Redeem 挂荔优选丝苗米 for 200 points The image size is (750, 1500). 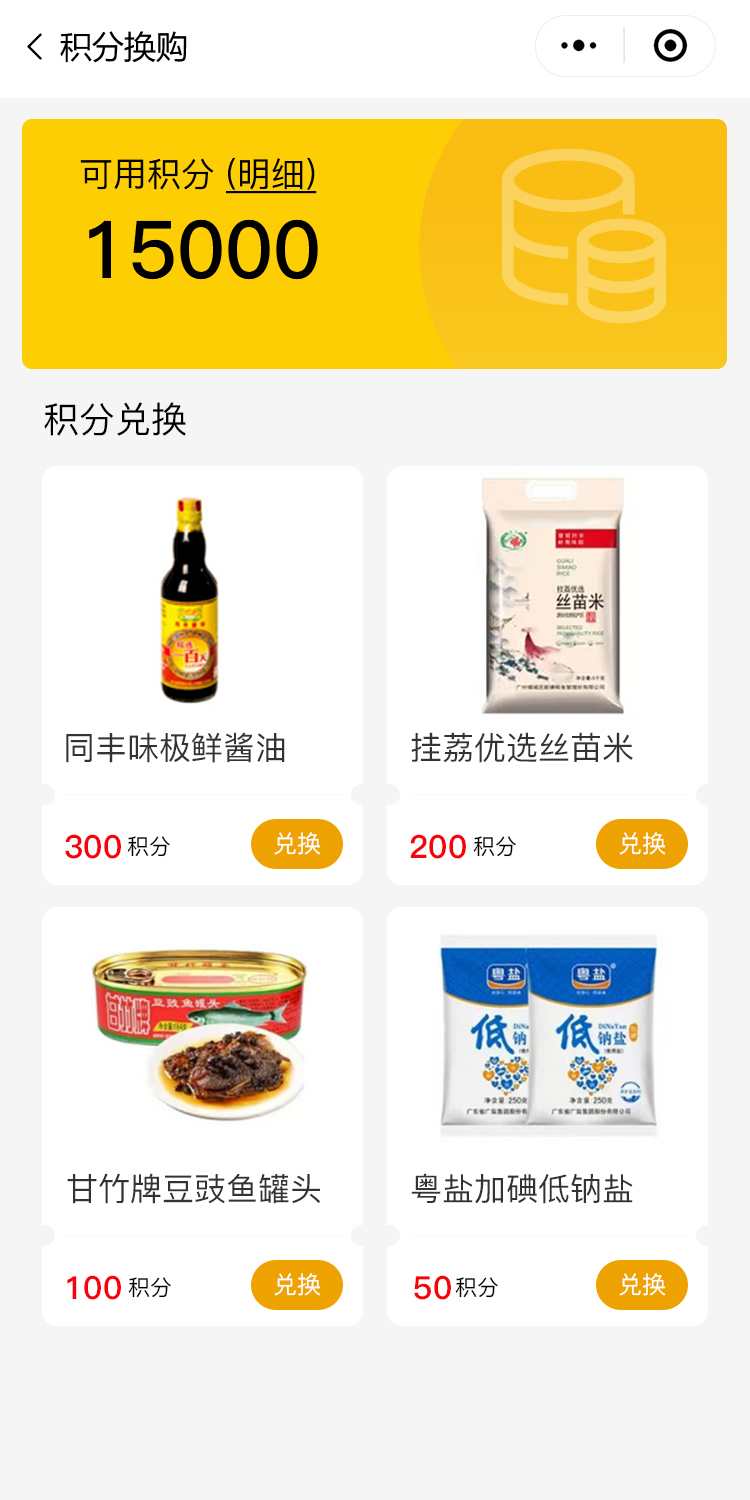(x=642, y=844)
